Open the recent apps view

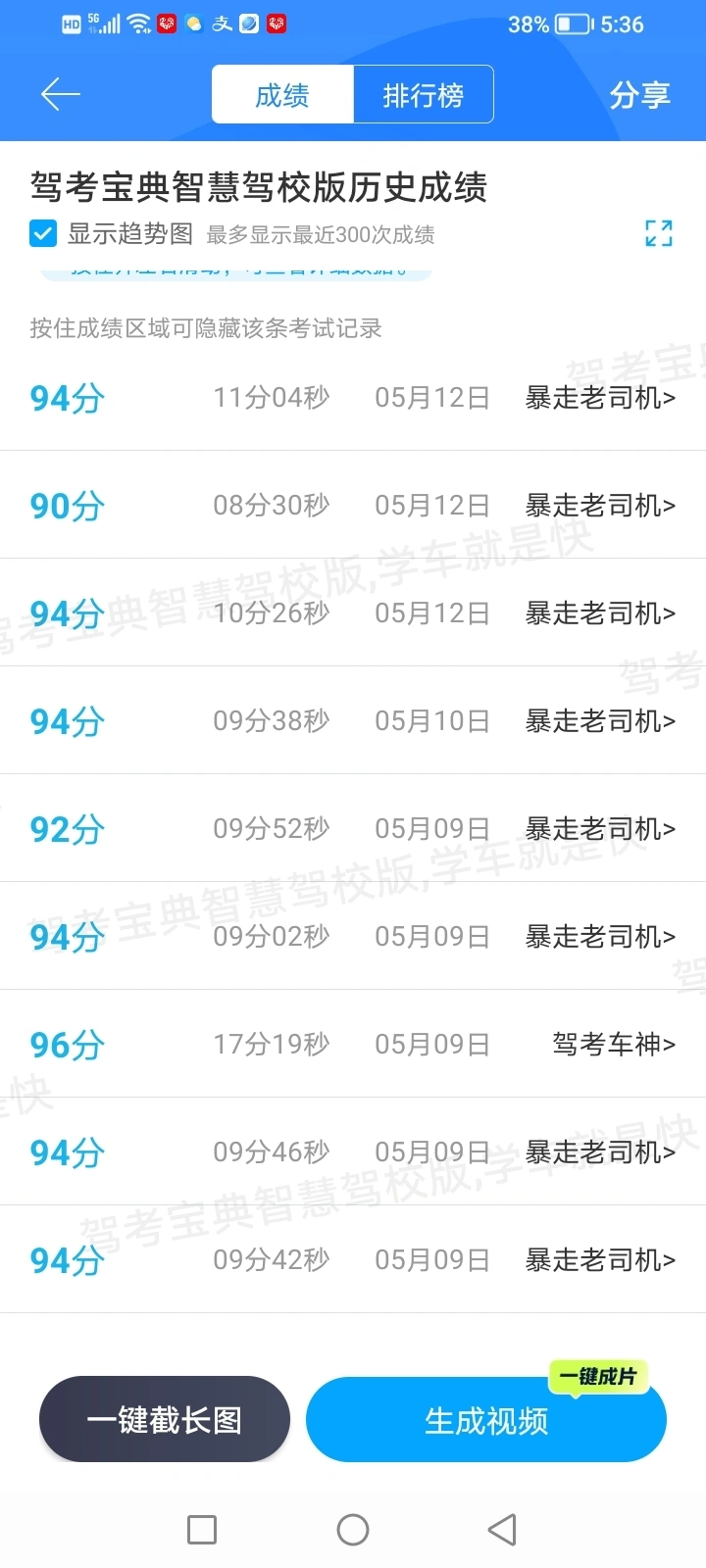202,1530
